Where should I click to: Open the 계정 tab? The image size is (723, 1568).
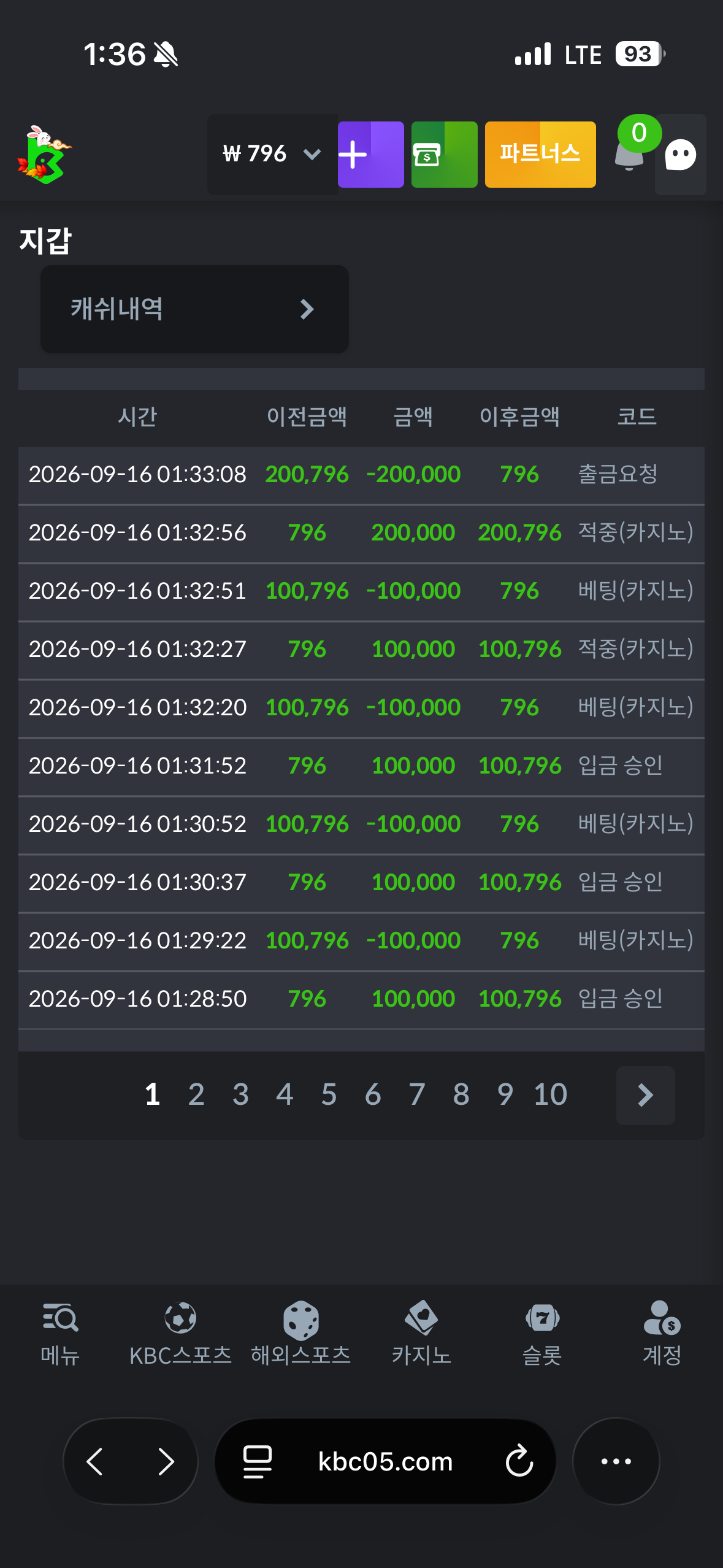click(x=662, y=1334)
